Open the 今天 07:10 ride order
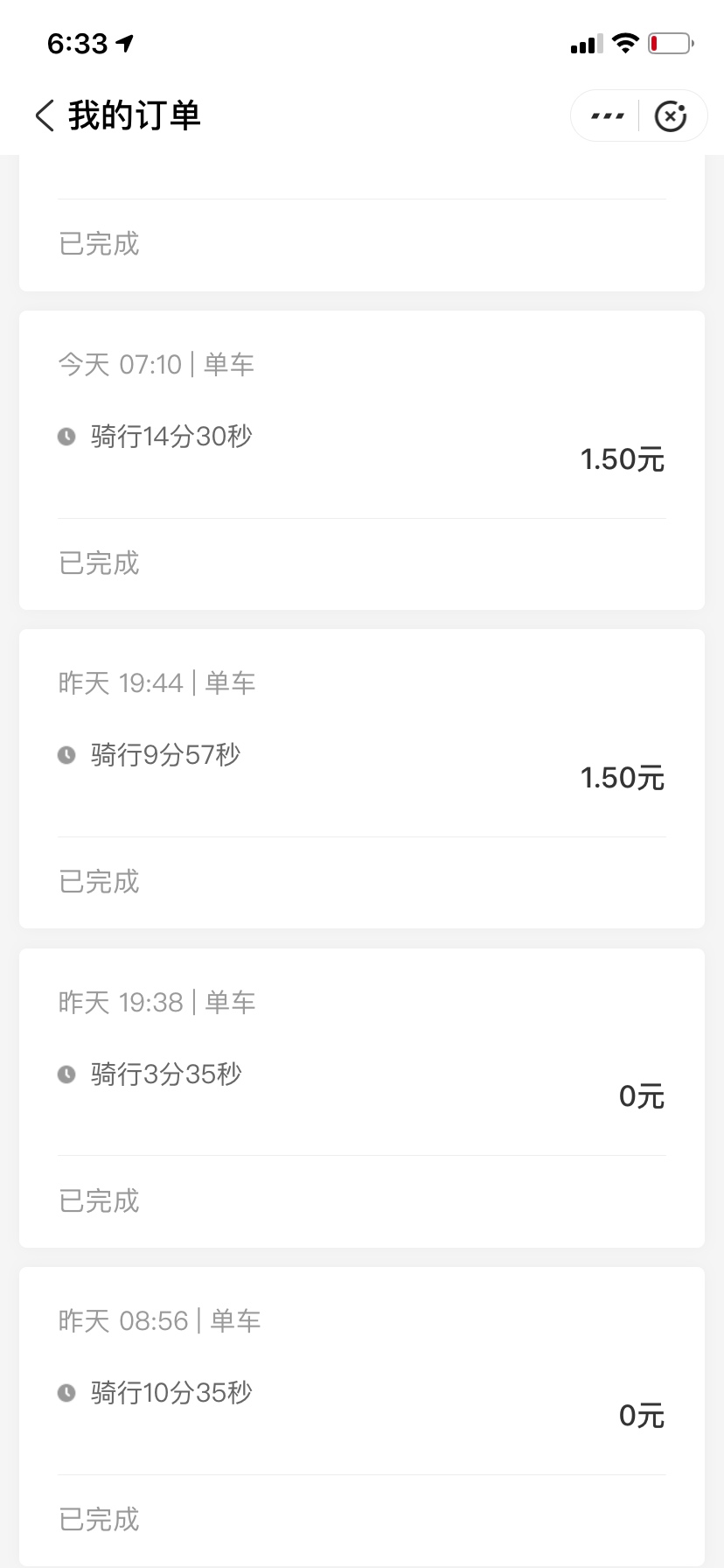724x1568 pixels. [x=362, y=459]
